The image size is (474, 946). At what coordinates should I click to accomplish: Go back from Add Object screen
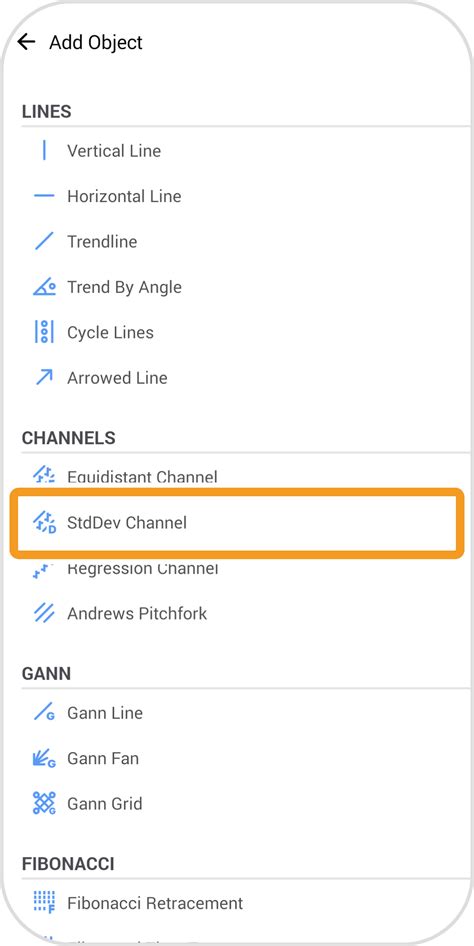click(27, 42)
